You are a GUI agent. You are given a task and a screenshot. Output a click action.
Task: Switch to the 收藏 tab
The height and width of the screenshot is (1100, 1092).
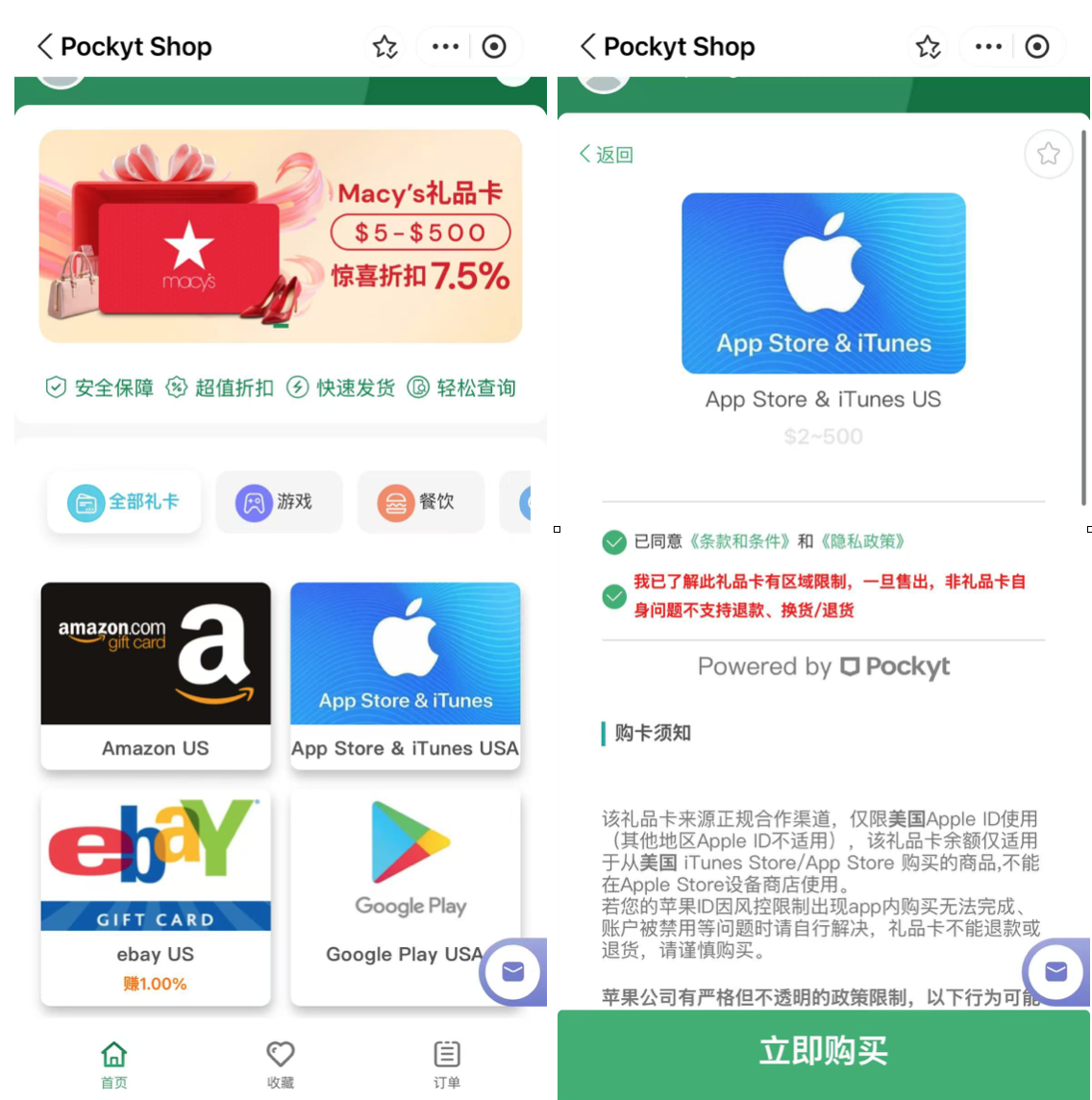(280, 1063)
